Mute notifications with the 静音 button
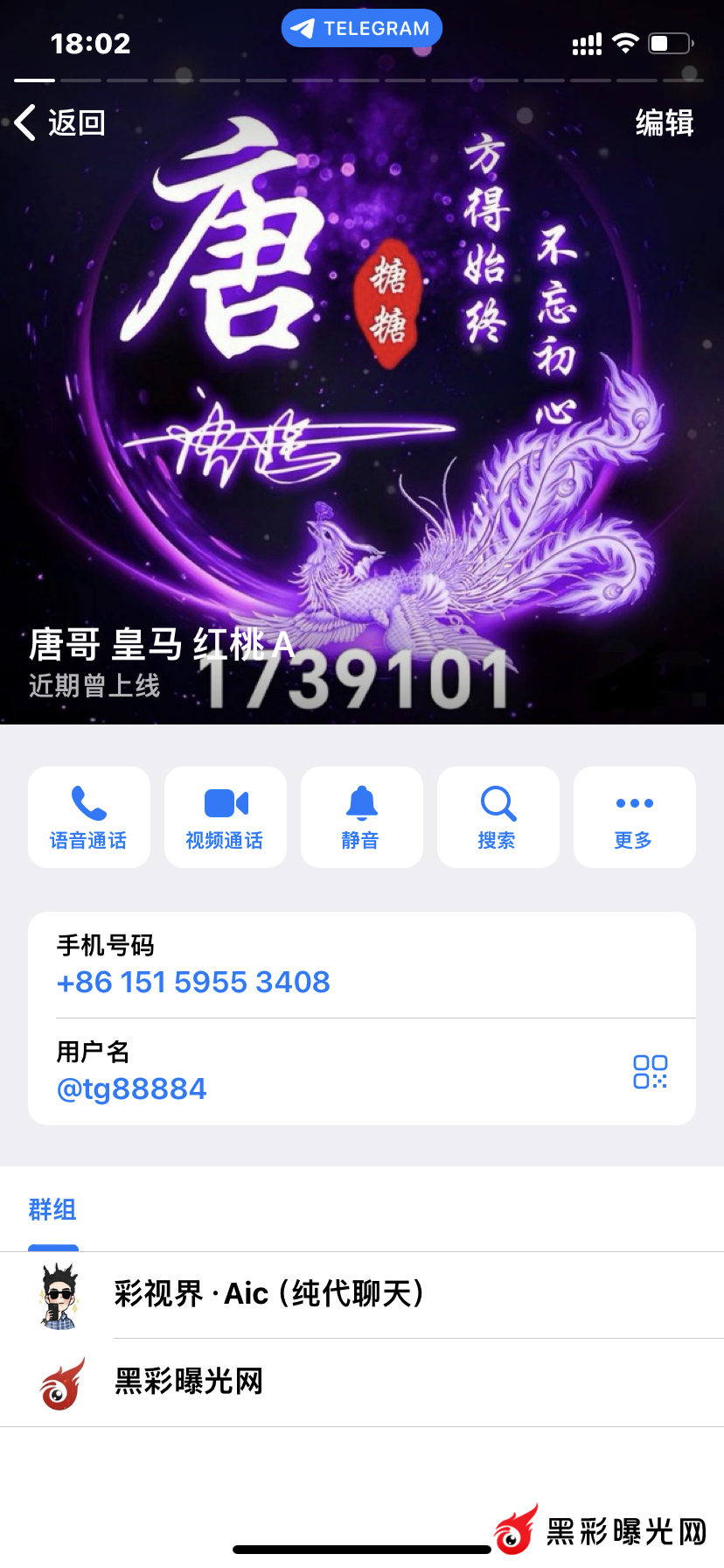The image size is (724, 1568). 362,817
